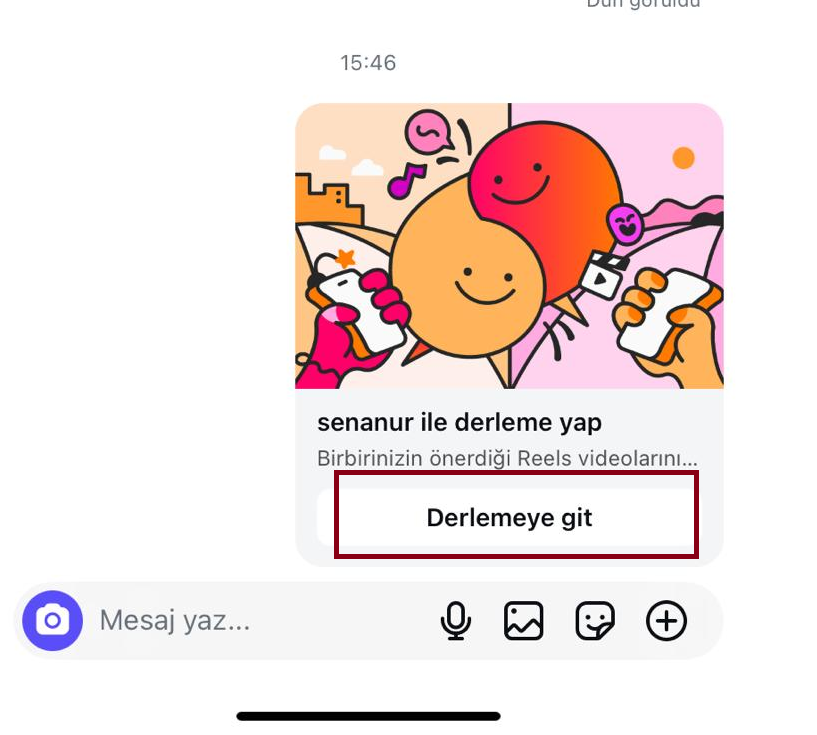Tap the Derlemeye git button
This screenshot has width=817, height=735.
tap(510, 518)
